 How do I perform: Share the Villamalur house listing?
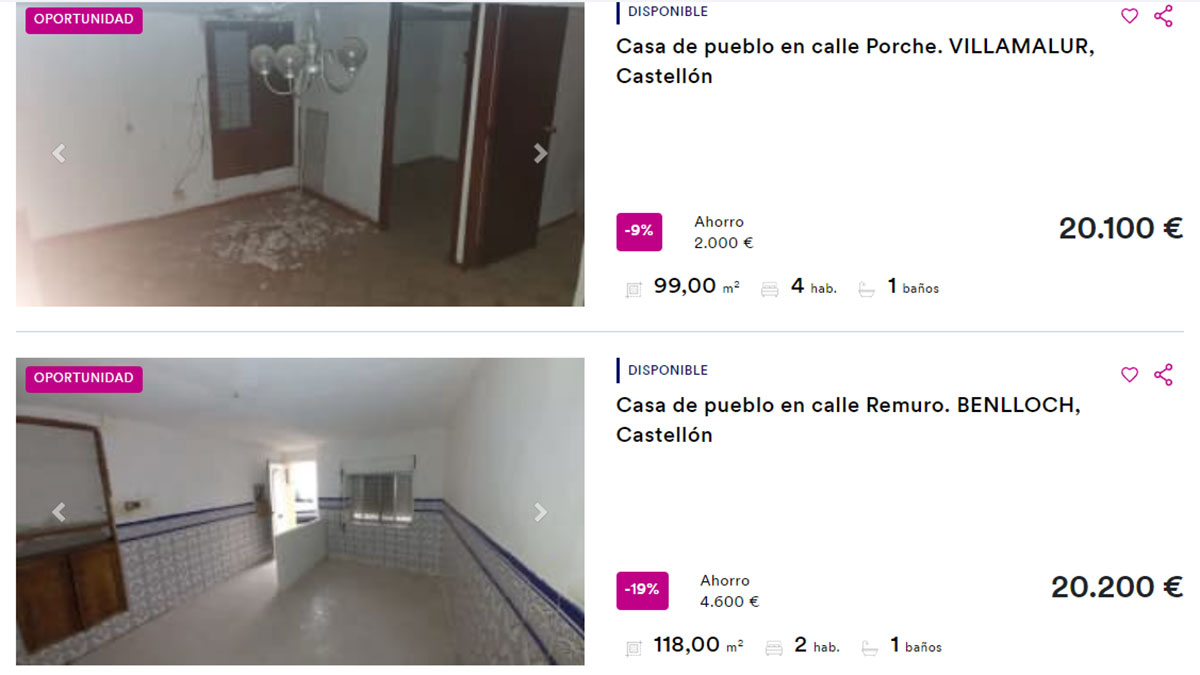1163,16
